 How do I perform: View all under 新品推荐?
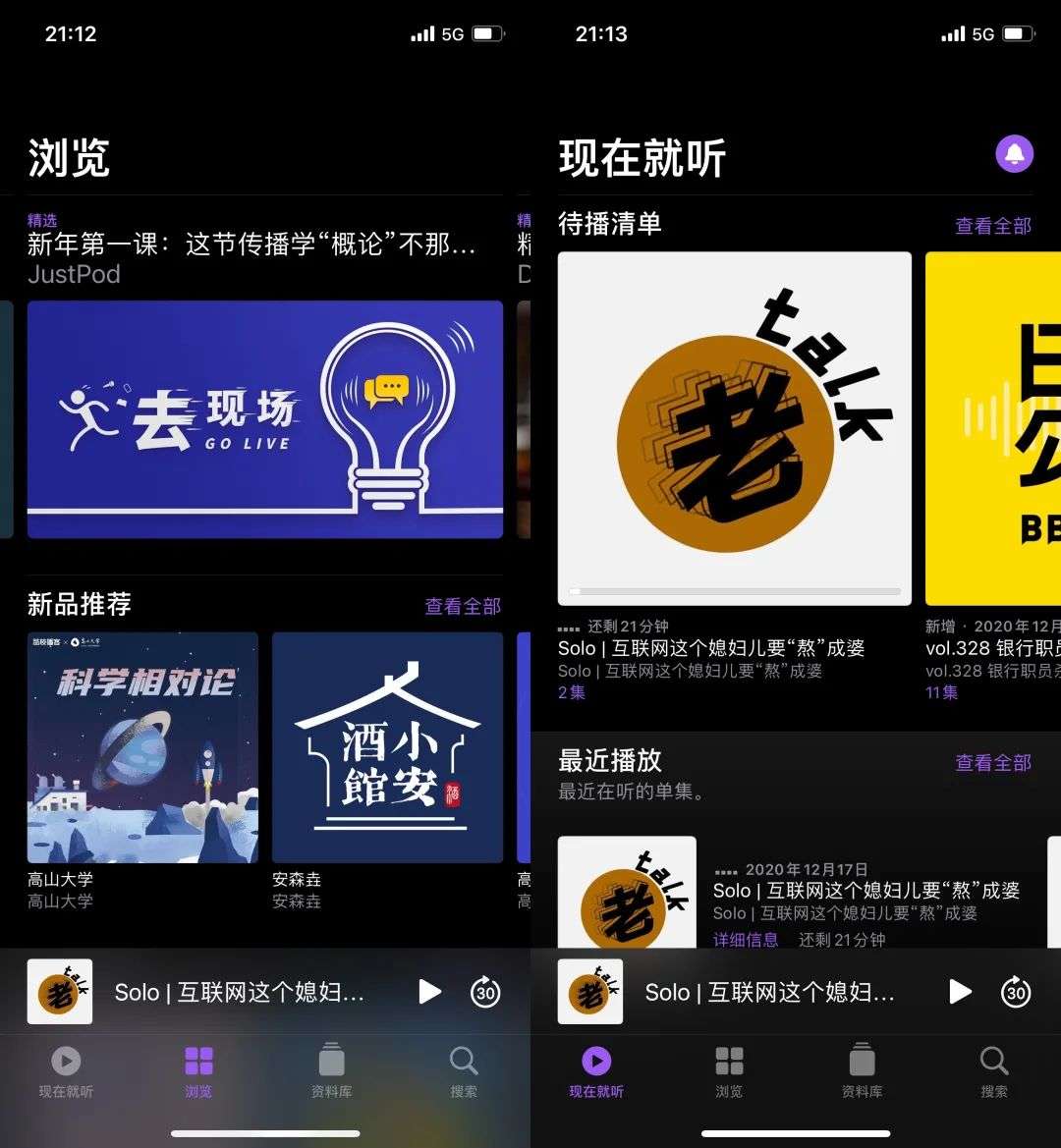462,606
